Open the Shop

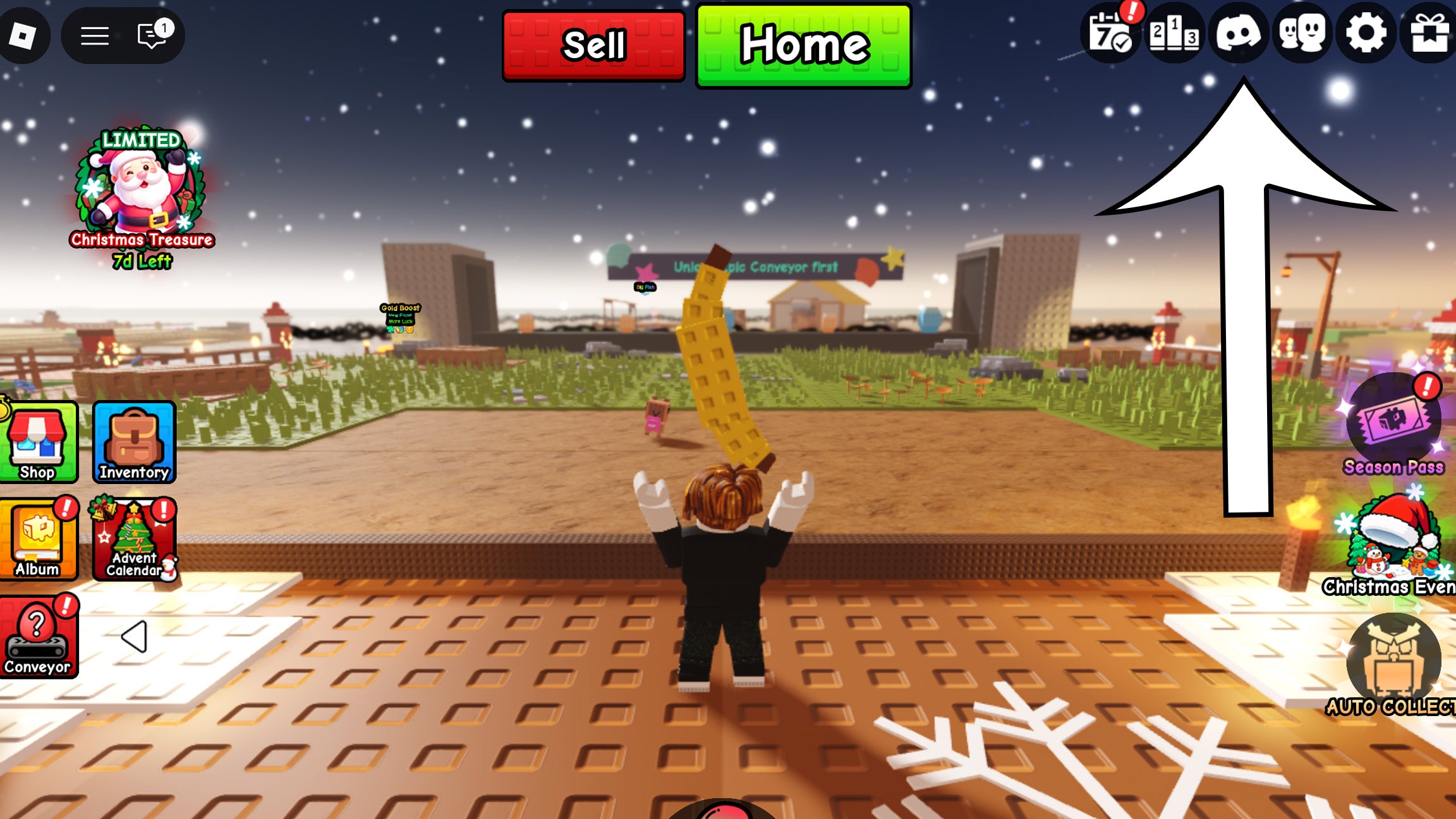coord(38,442)
